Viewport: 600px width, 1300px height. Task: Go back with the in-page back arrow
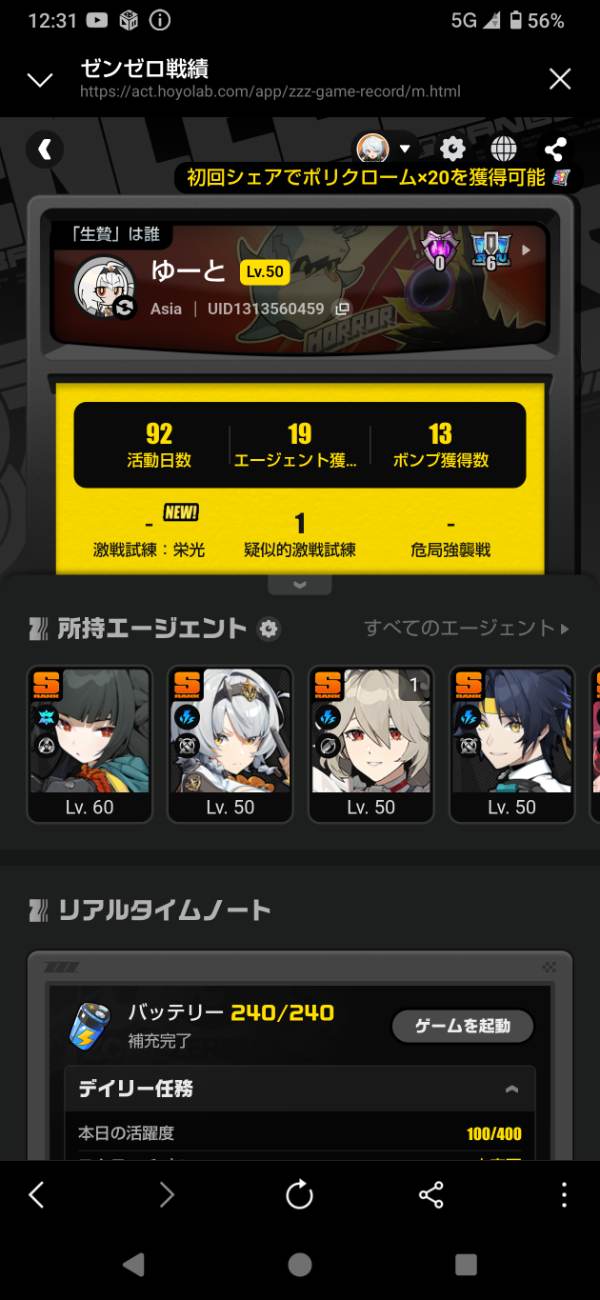tap(44, 149)
